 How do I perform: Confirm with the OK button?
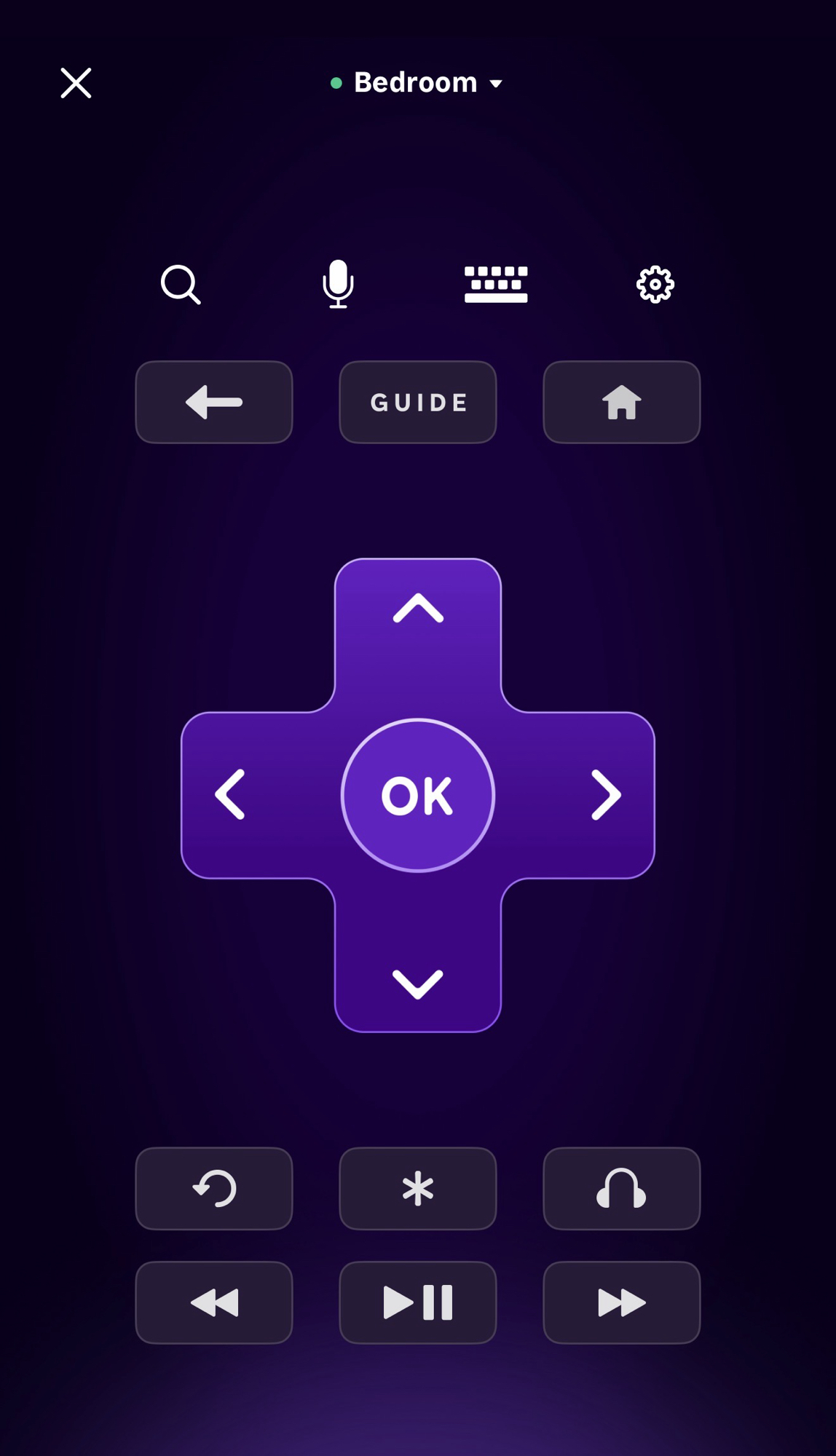[x=418, y=795]
